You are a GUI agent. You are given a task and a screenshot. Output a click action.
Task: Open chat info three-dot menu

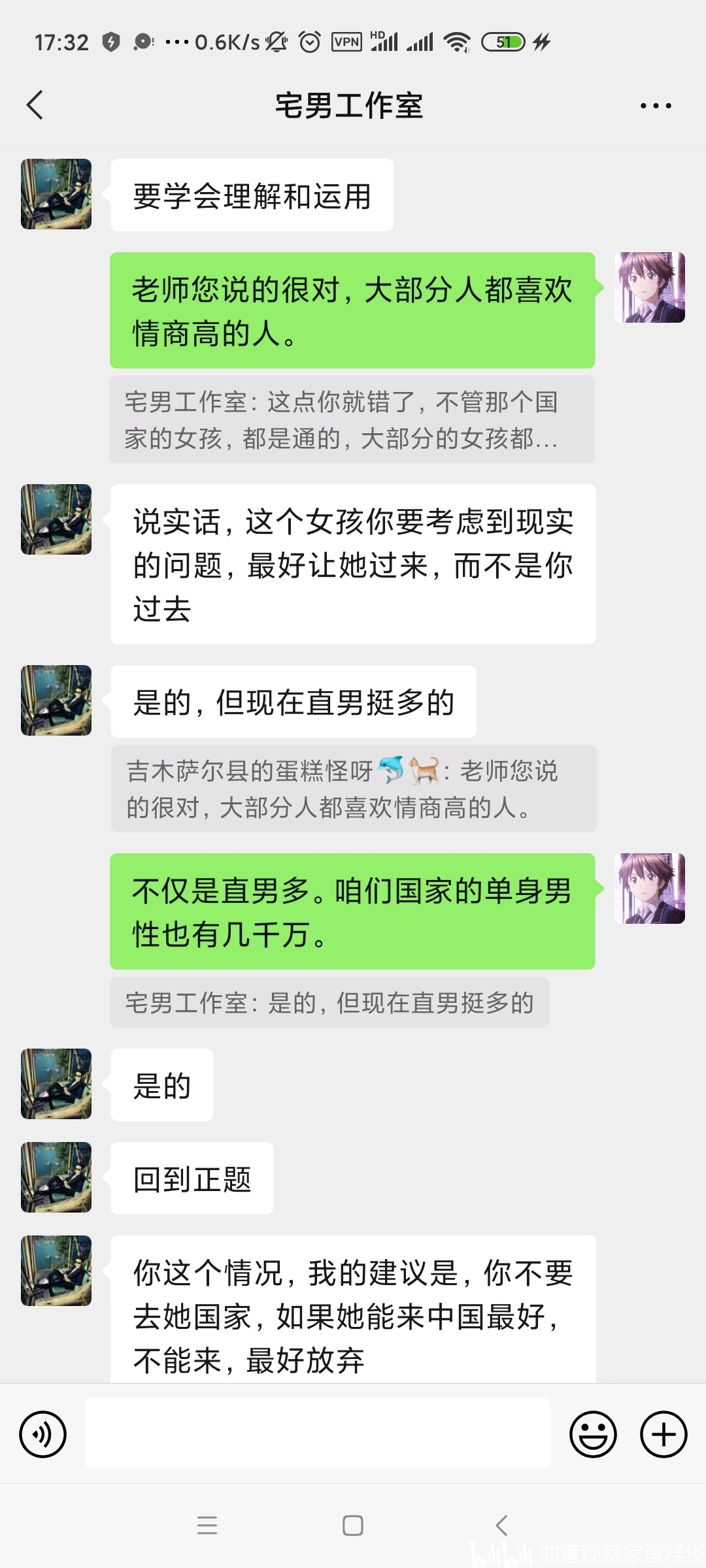[x=655, y=105]
